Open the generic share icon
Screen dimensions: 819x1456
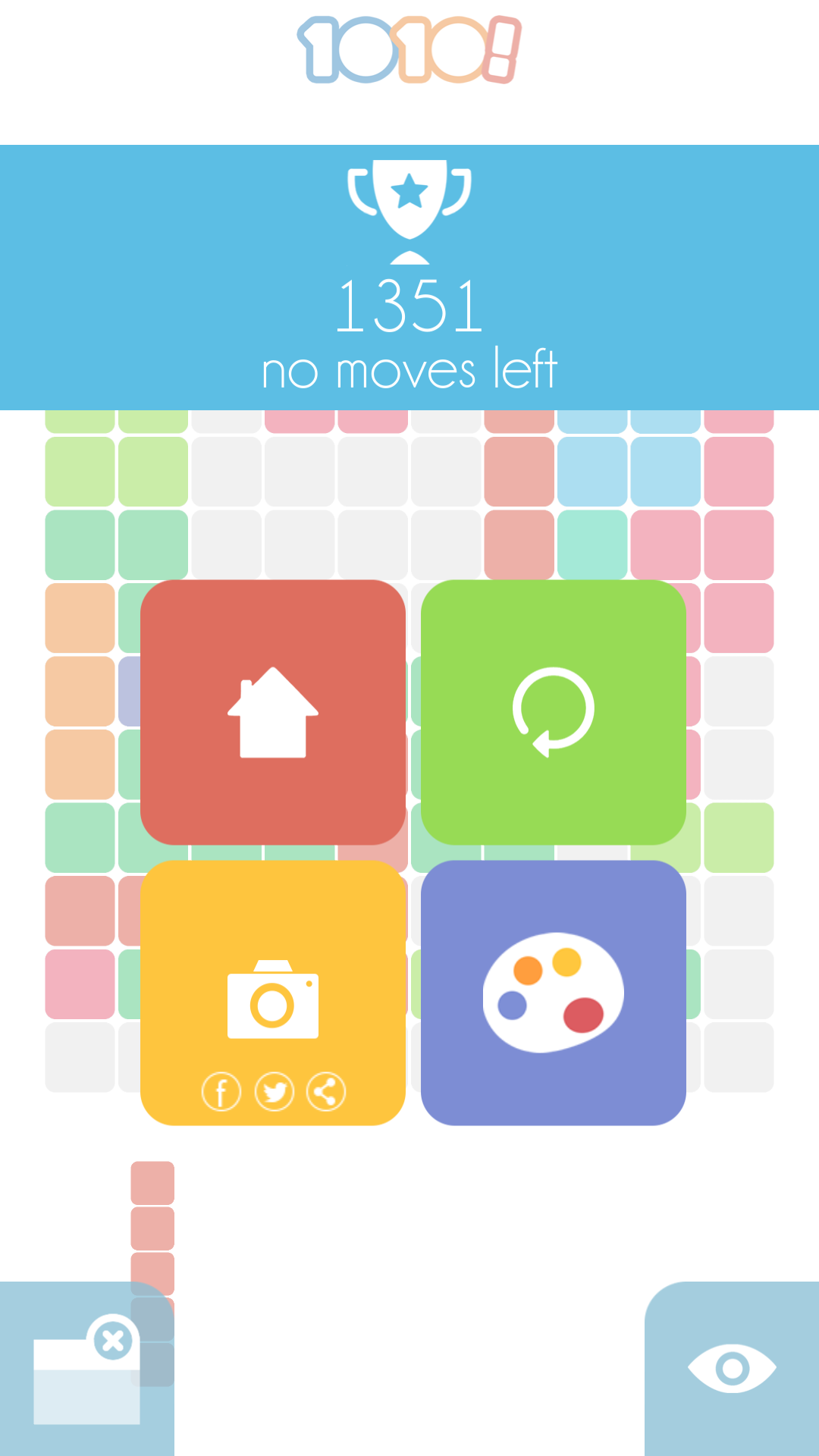coord(326,1092)
